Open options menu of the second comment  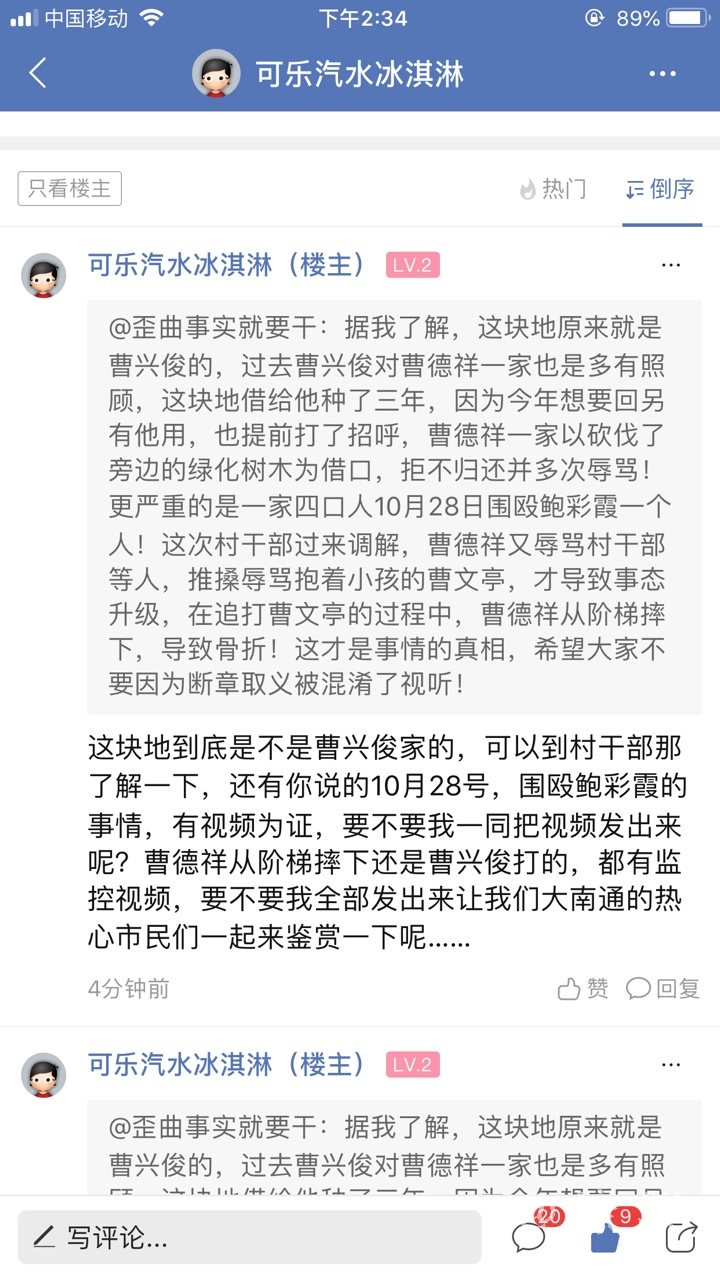(x=670, y=1064)
